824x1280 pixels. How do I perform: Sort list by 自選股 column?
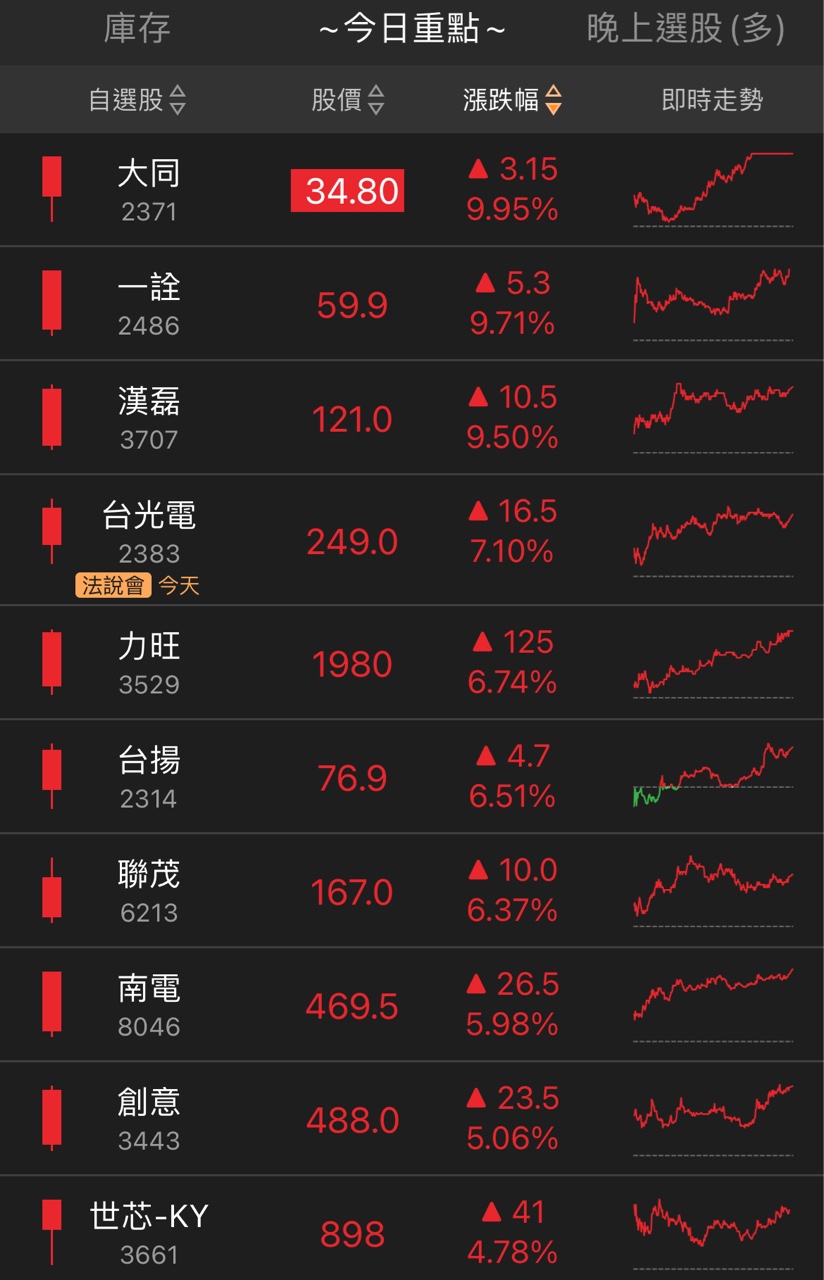[x=137, y=100]
